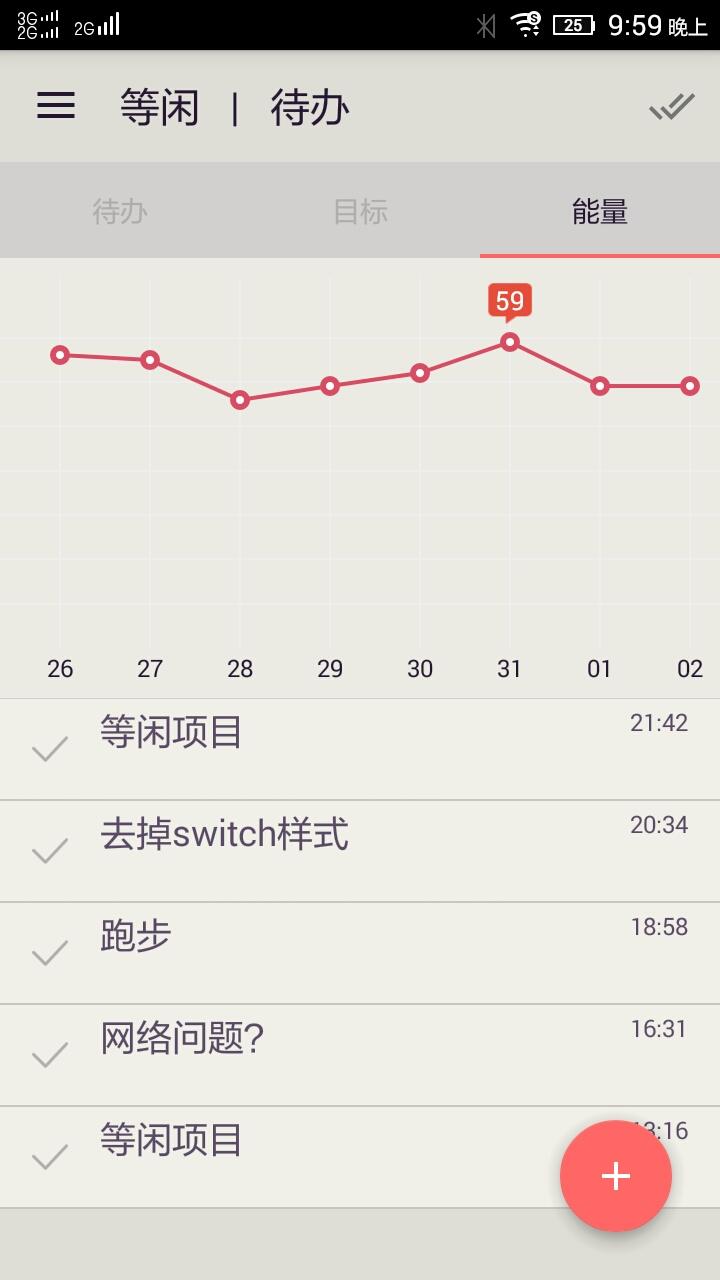720x1280 pixels.
Task: Select the chart point for day 28
Action: (x=240, y=400)
